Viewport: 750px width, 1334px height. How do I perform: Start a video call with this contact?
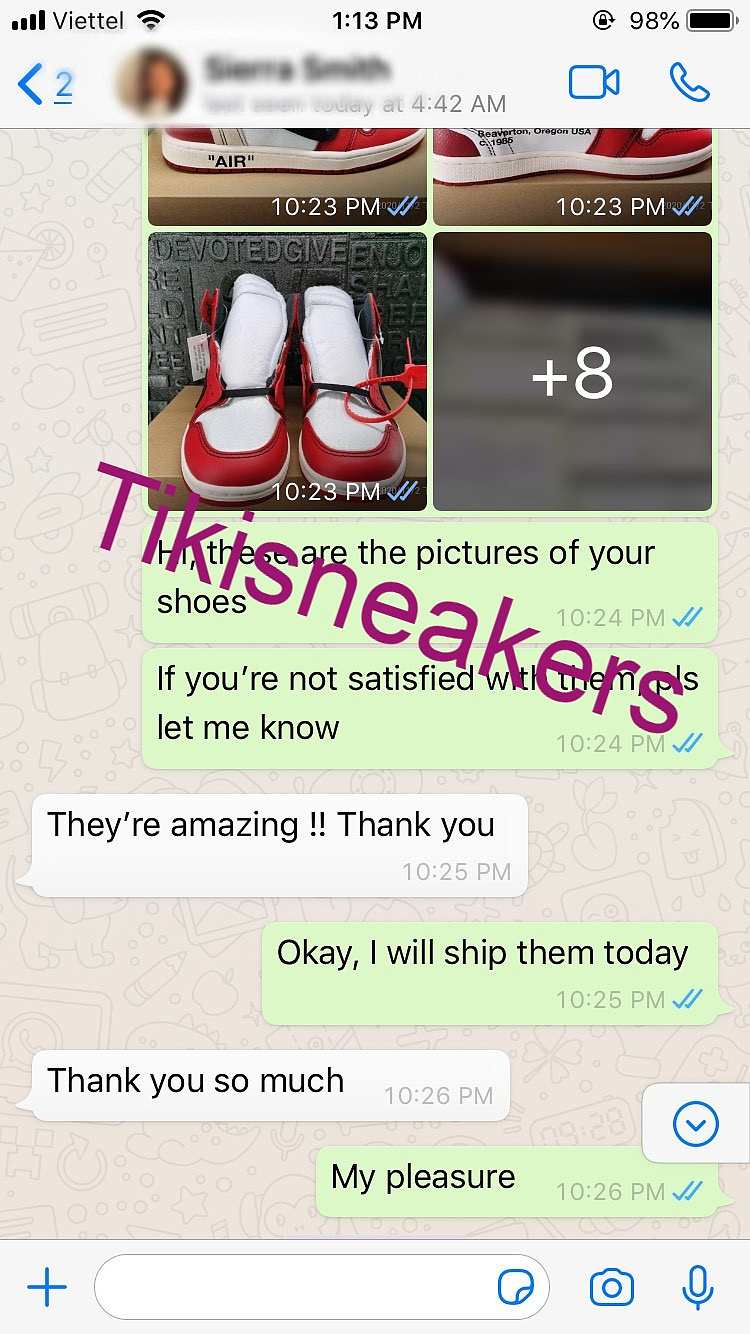[594, 83]
